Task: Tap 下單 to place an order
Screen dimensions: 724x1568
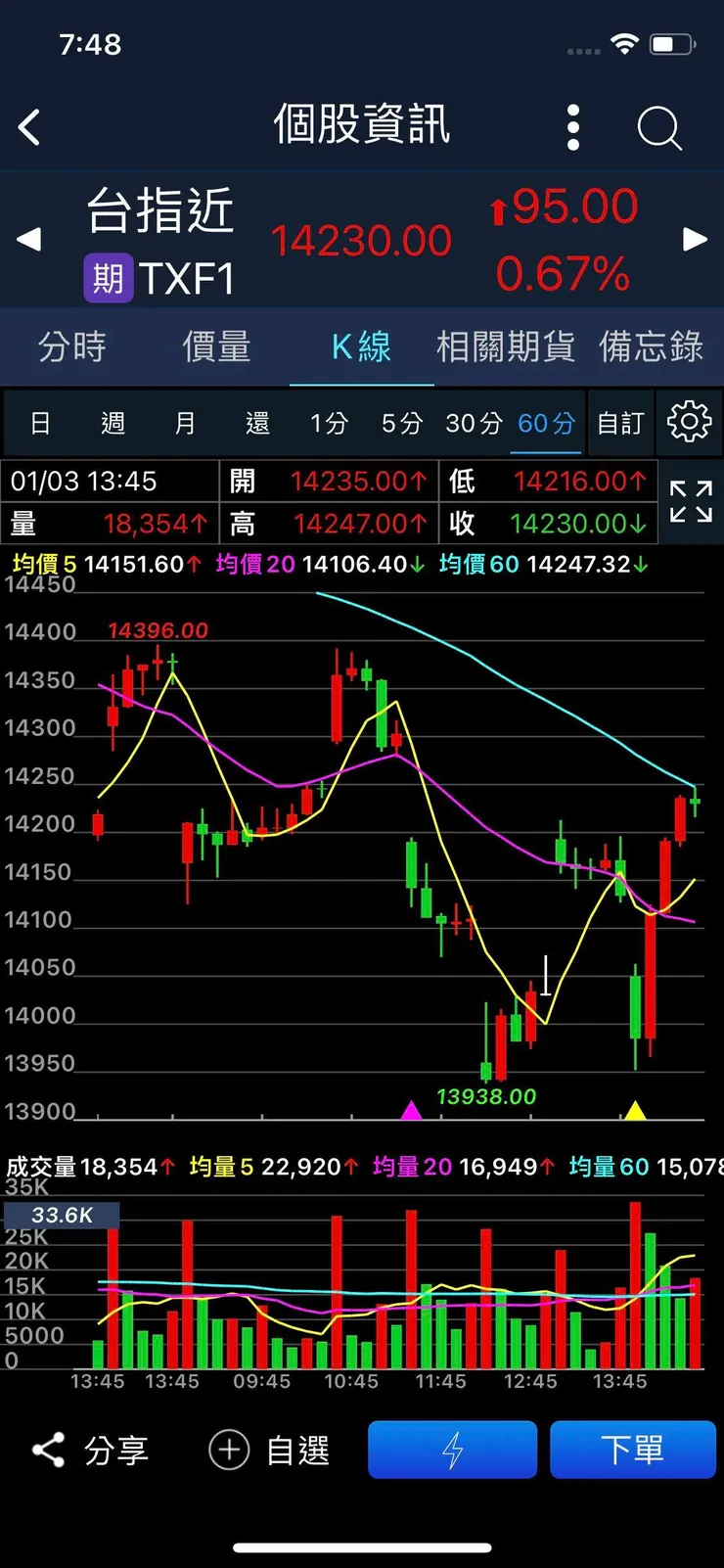Action: 632,1450
